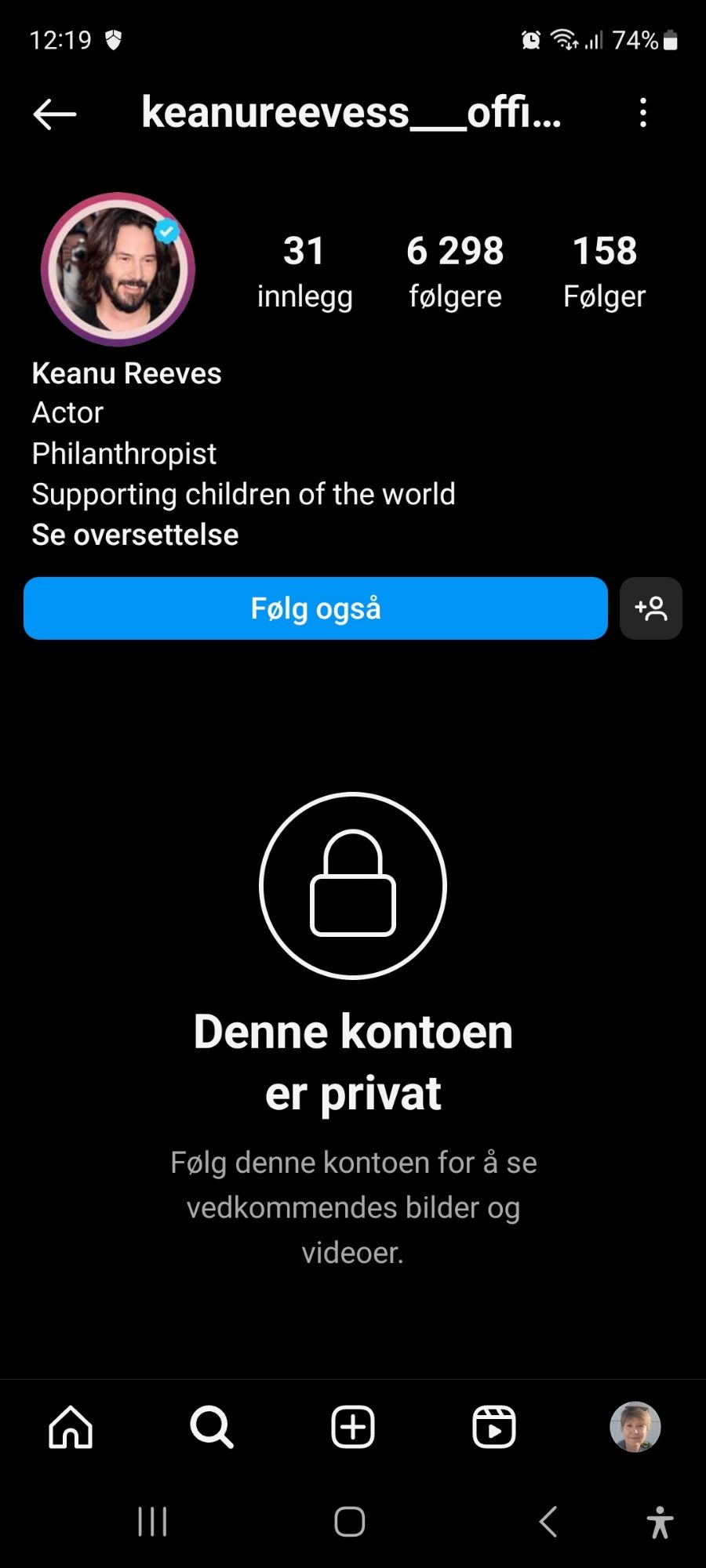
Task: Open the Reels tab
Action: pos(494,1426)
